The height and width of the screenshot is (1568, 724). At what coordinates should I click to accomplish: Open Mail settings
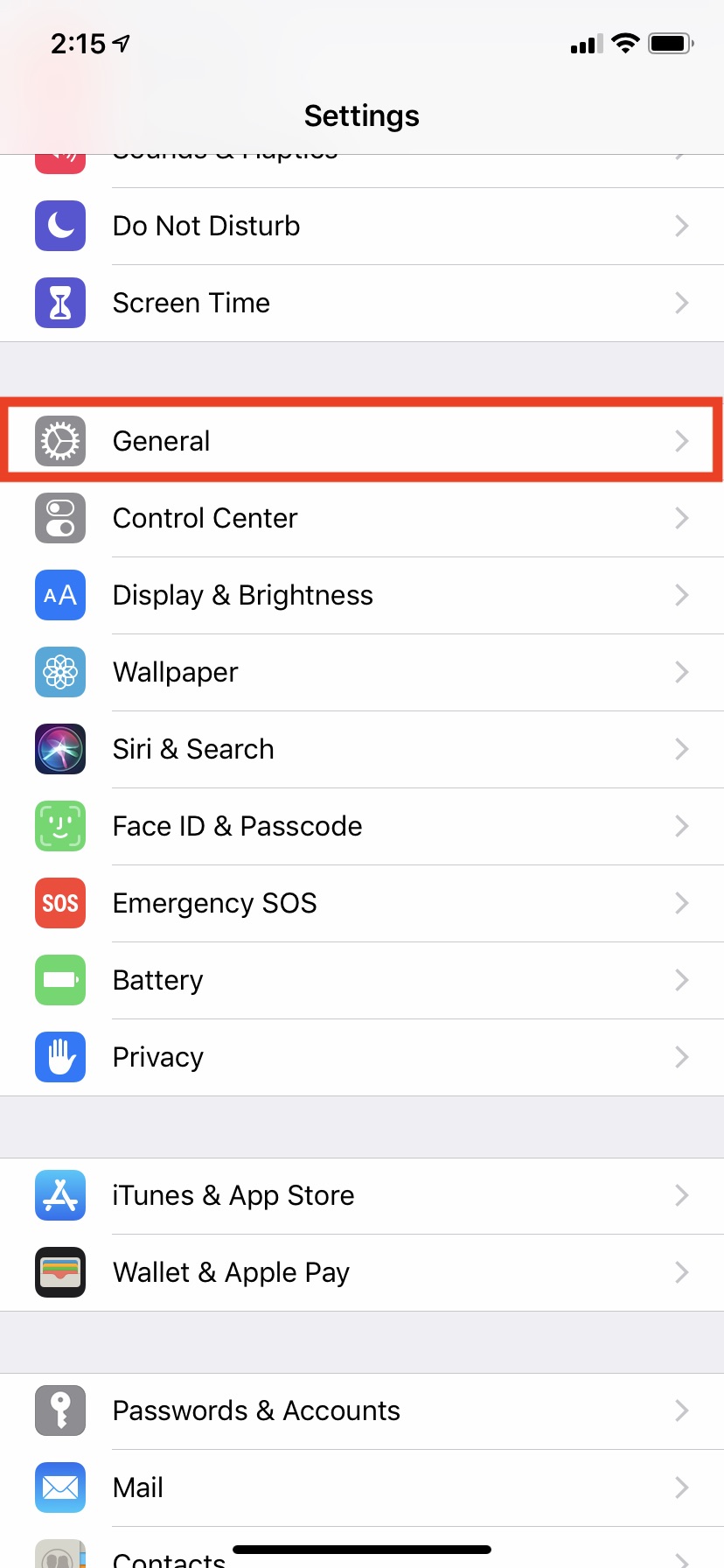coord(362,1487)
